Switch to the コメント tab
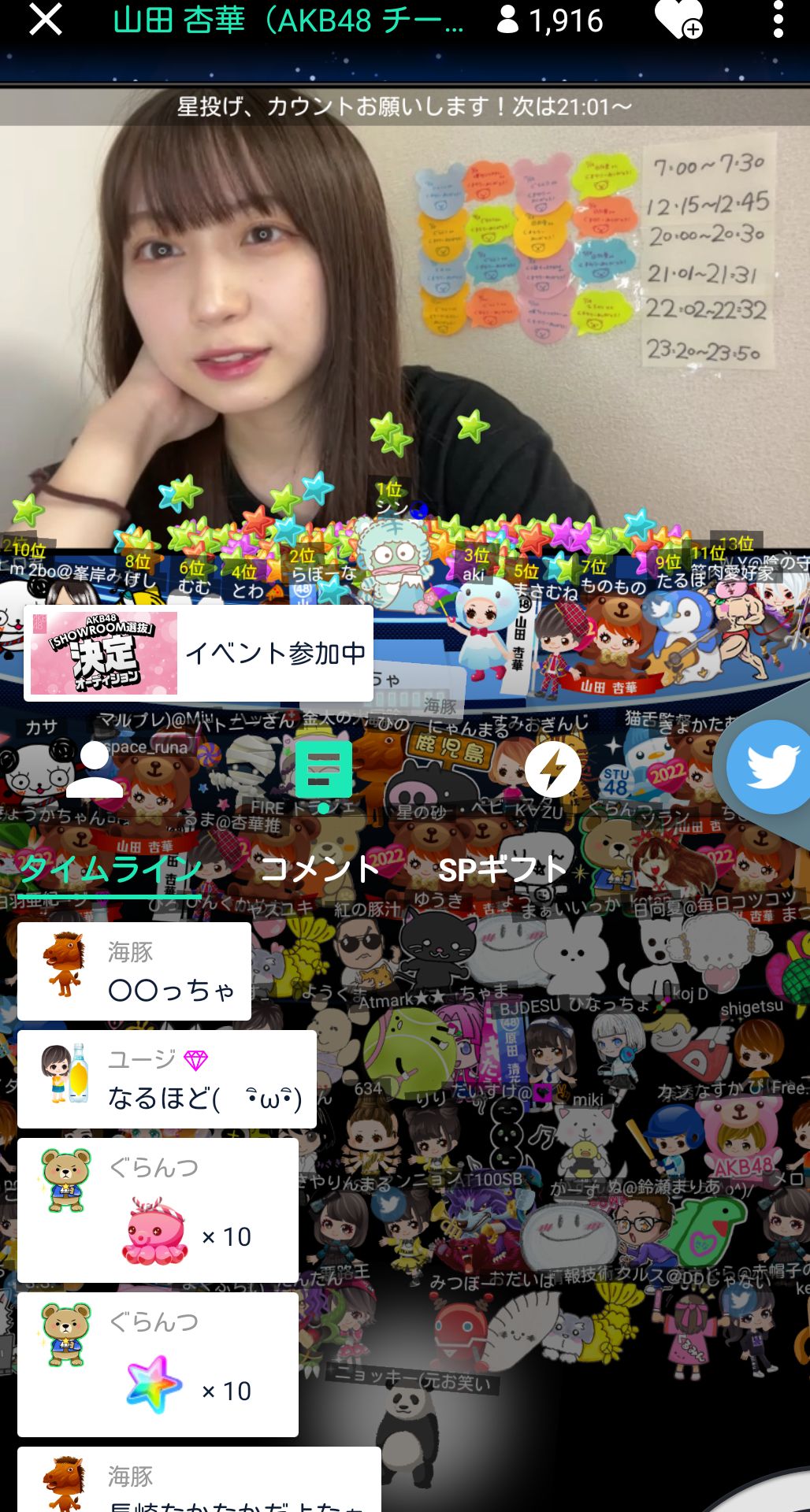The width and height of the screenshot is (810, 1512). click(x=320, y=869)
